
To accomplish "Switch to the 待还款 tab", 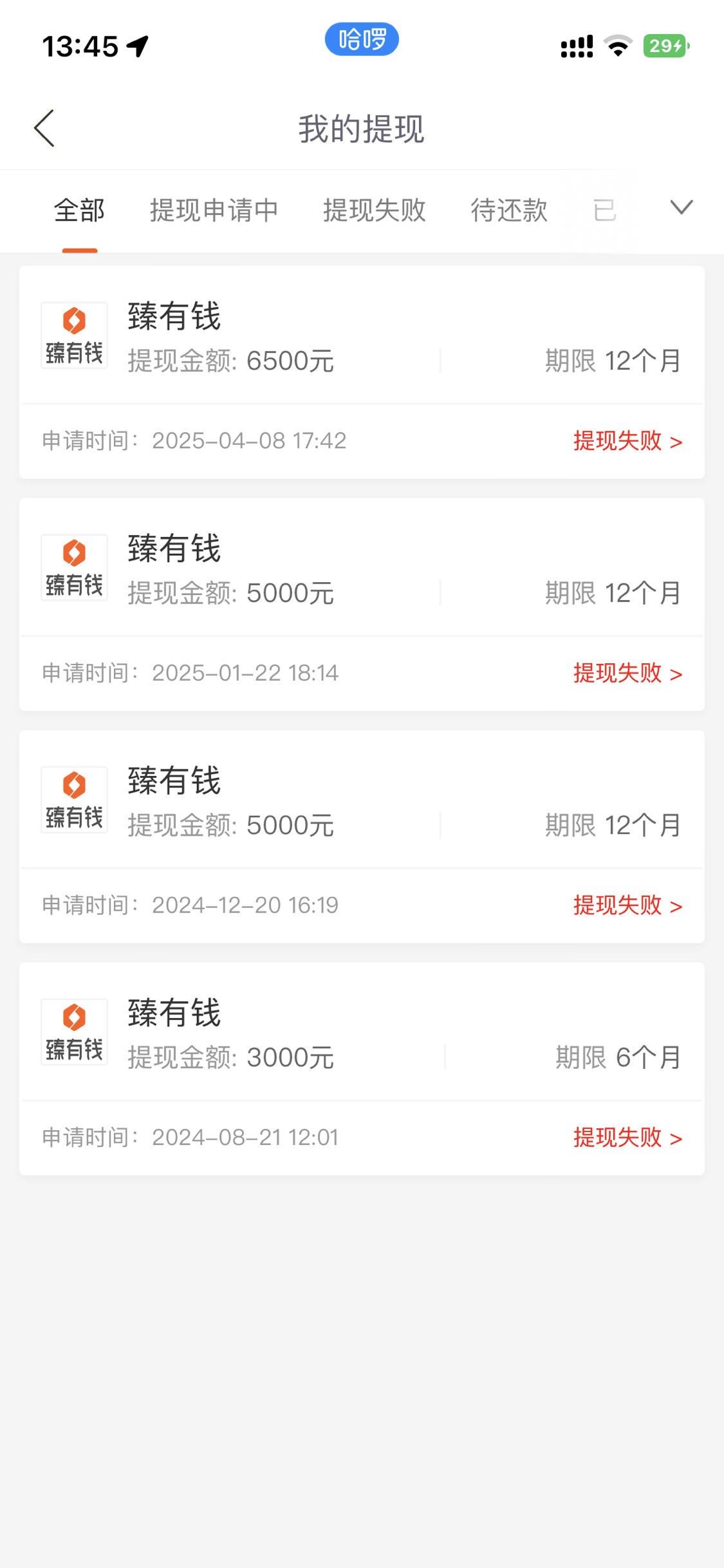I will [509, 211].
